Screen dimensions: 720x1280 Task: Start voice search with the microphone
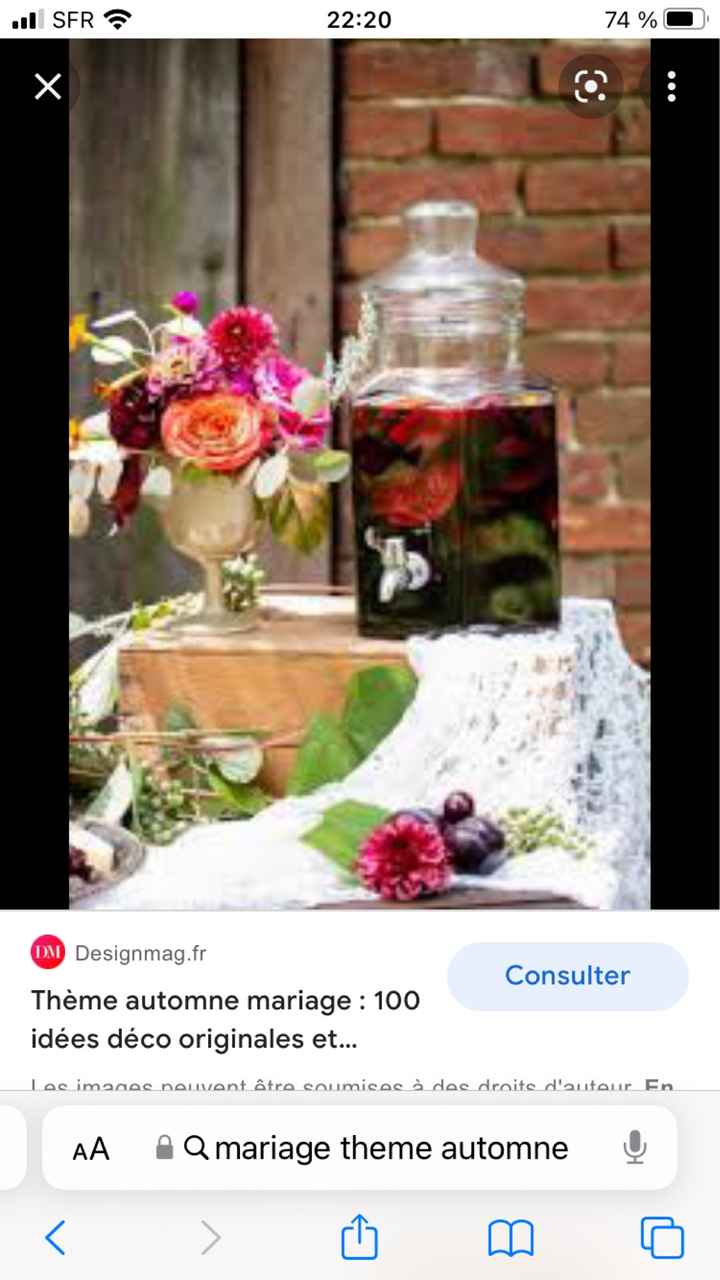coord(634,1148)
